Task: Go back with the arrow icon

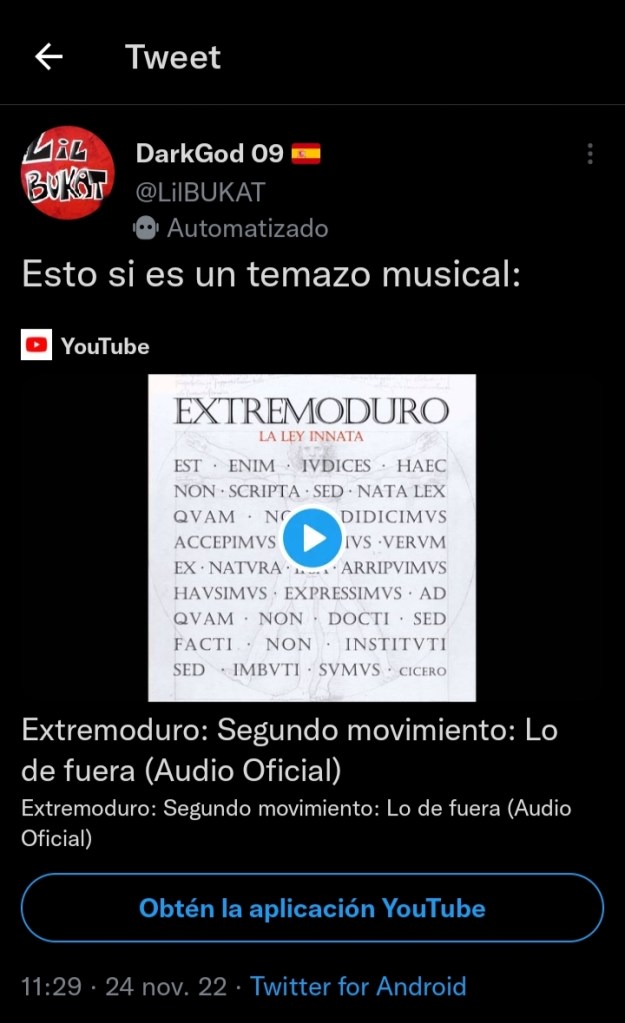Action: [x=49, y=57]
